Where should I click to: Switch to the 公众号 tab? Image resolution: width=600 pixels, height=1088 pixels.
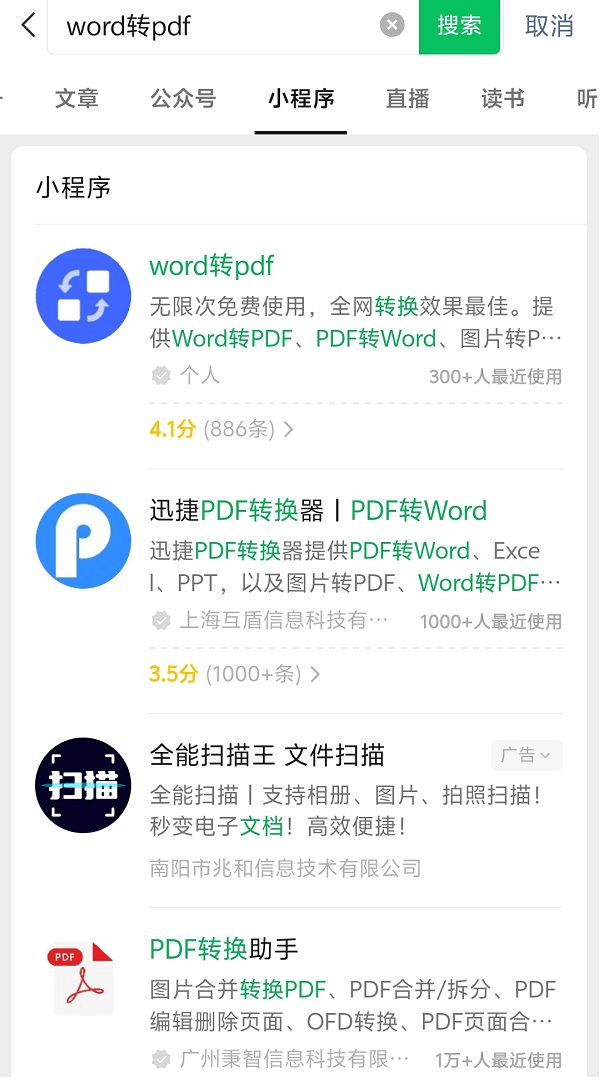click(x=183, y=99)
